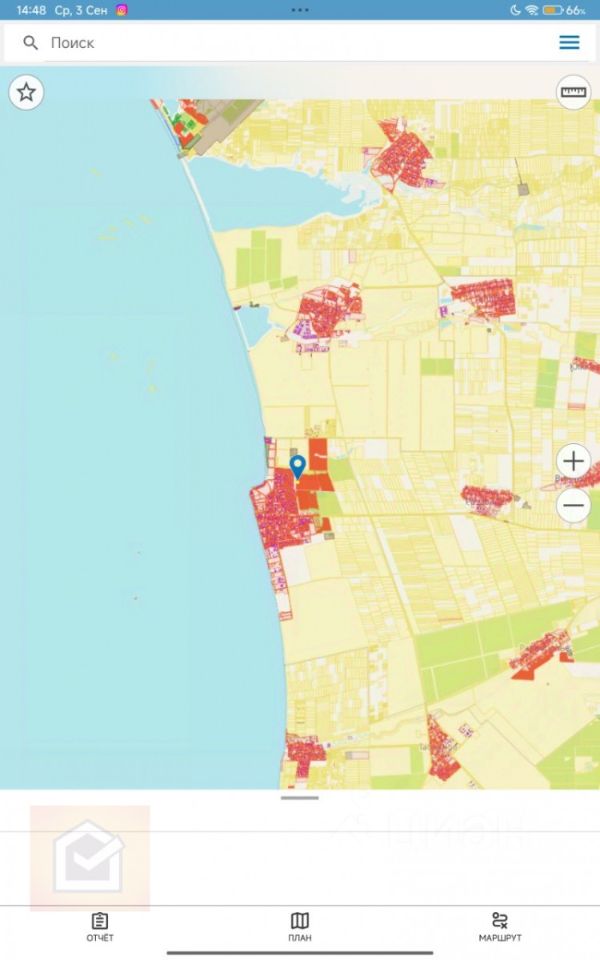
Task: Open favorites with the star button
Action: pyautogui.click(x=26, y=93)
